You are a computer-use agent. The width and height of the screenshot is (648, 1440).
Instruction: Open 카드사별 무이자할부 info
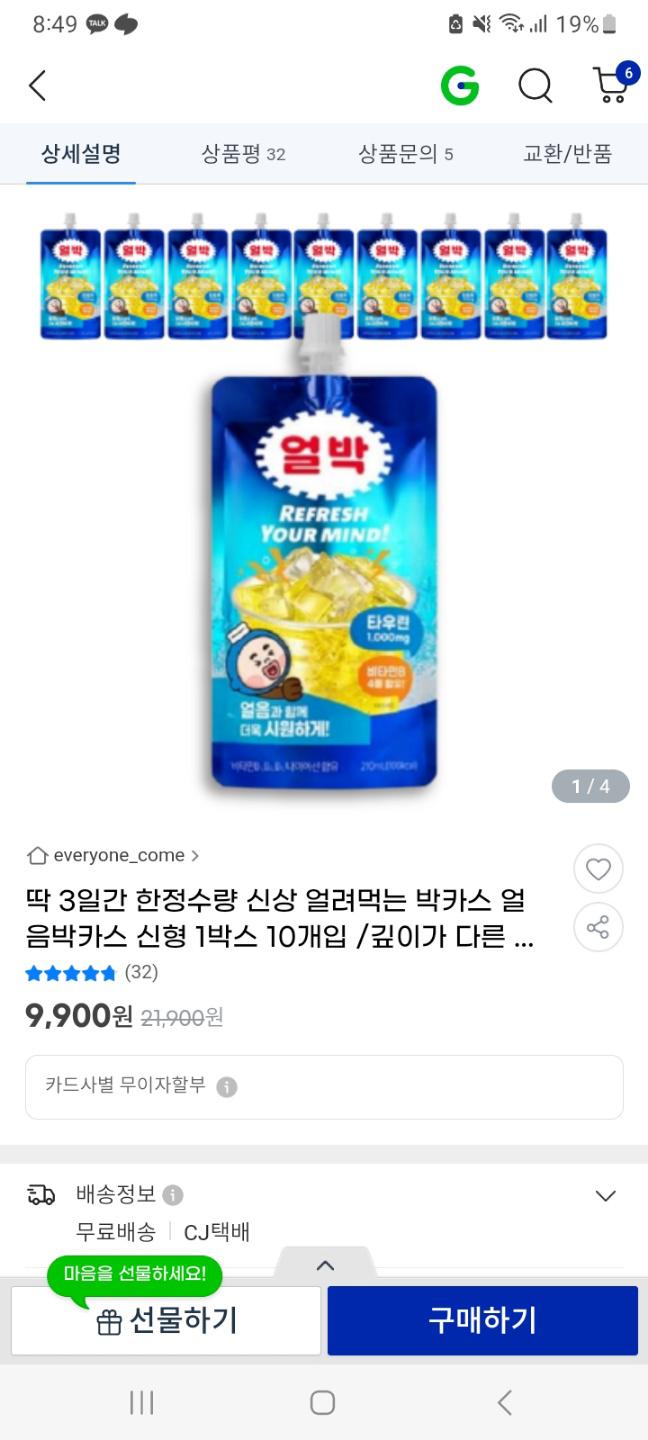227,1087
